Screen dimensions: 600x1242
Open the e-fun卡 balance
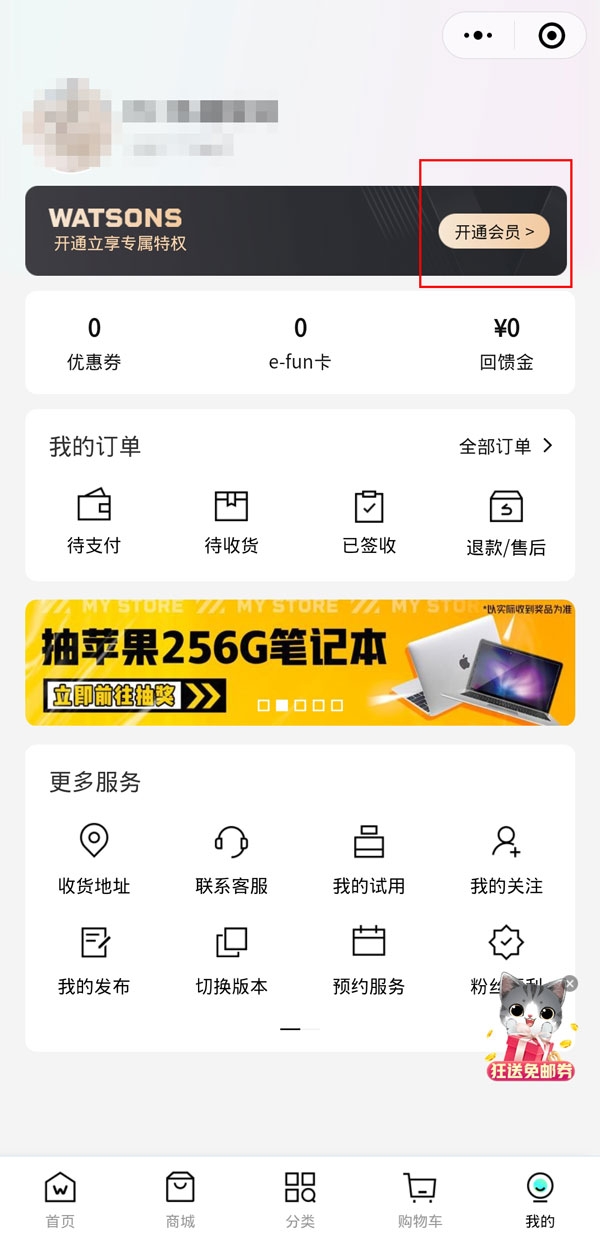click(x=300, y=343)
